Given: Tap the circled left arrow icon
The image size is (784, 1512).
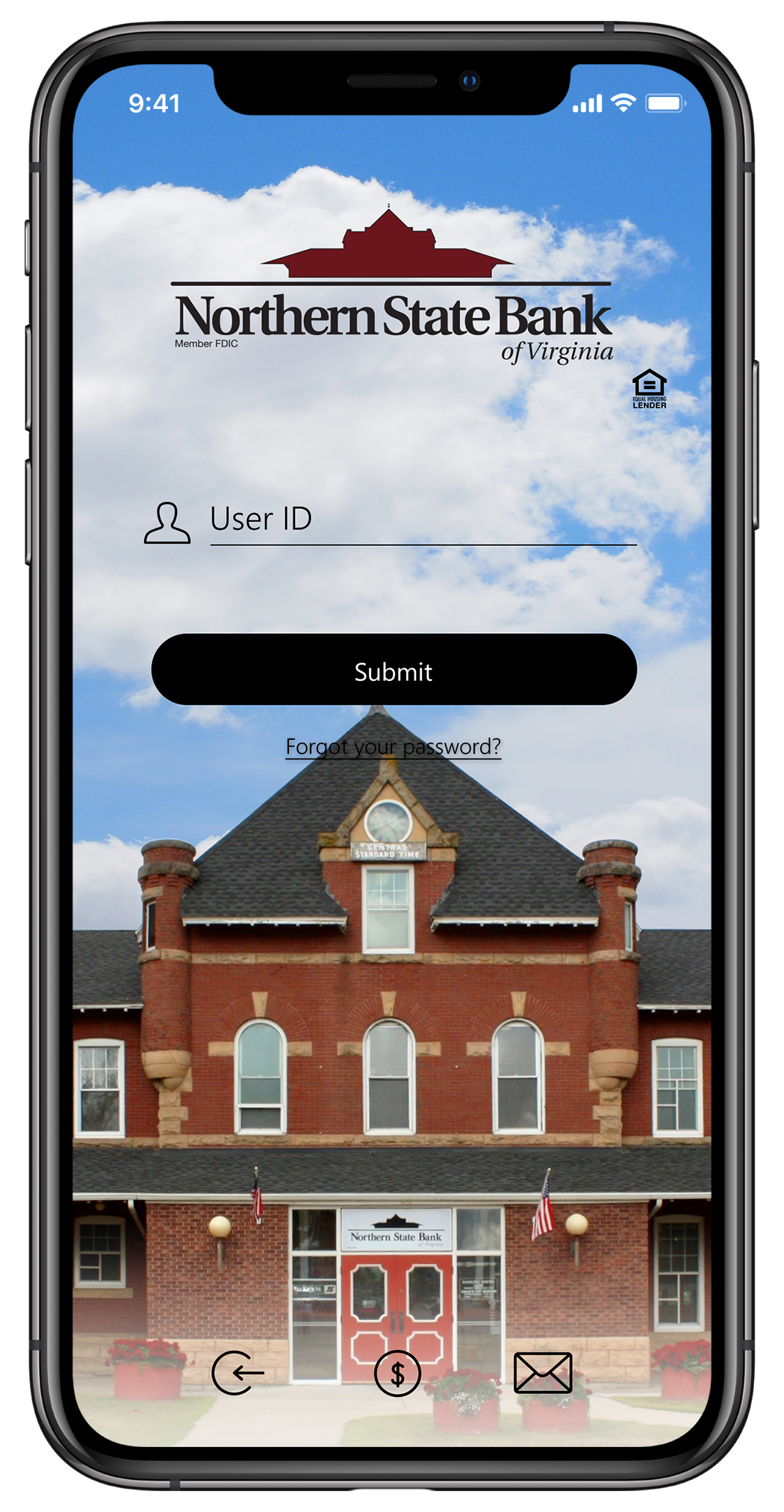Looking at the screenshot, I should tap(237, 1372).
